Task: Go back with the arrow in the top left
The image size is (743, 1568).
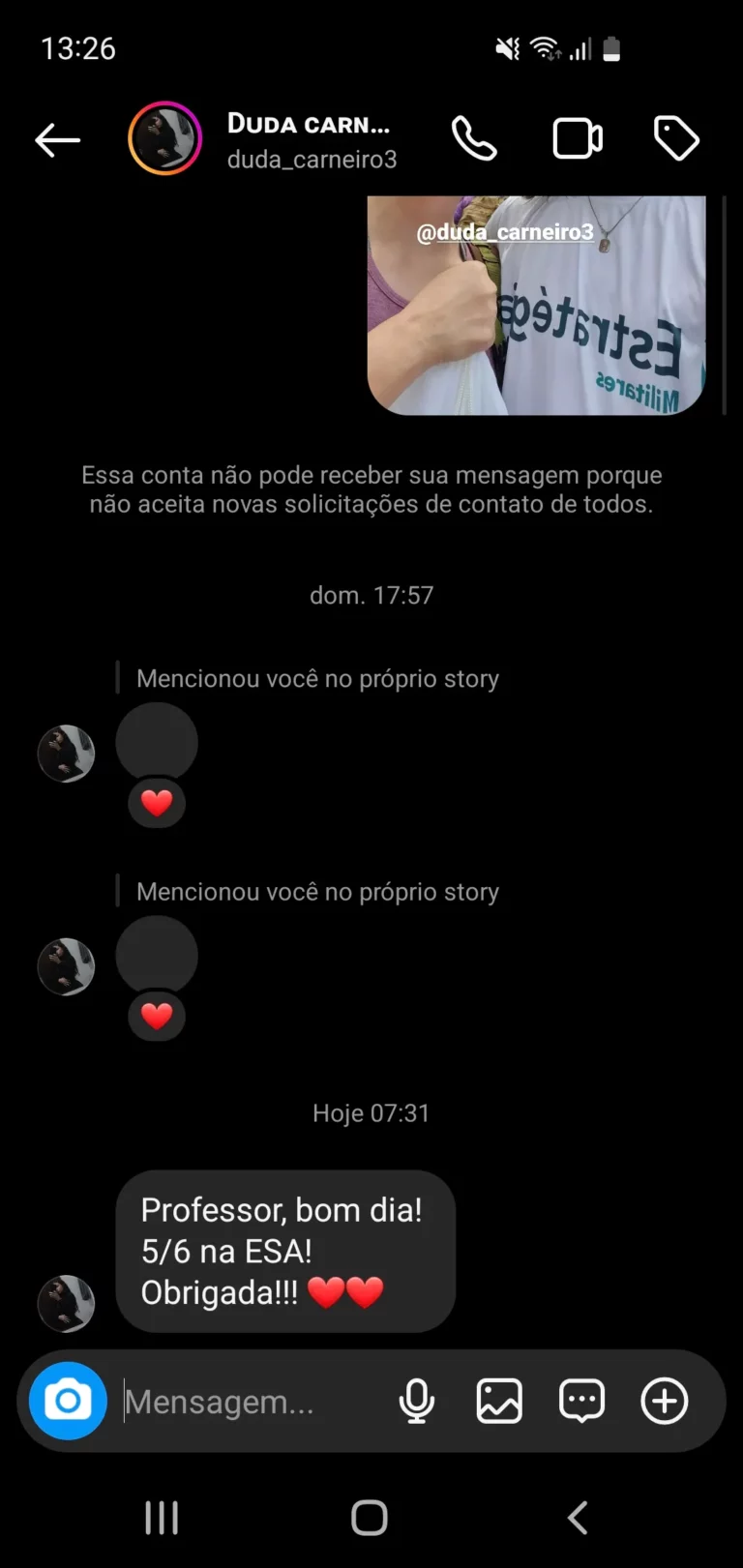Action: pos(57,138)
